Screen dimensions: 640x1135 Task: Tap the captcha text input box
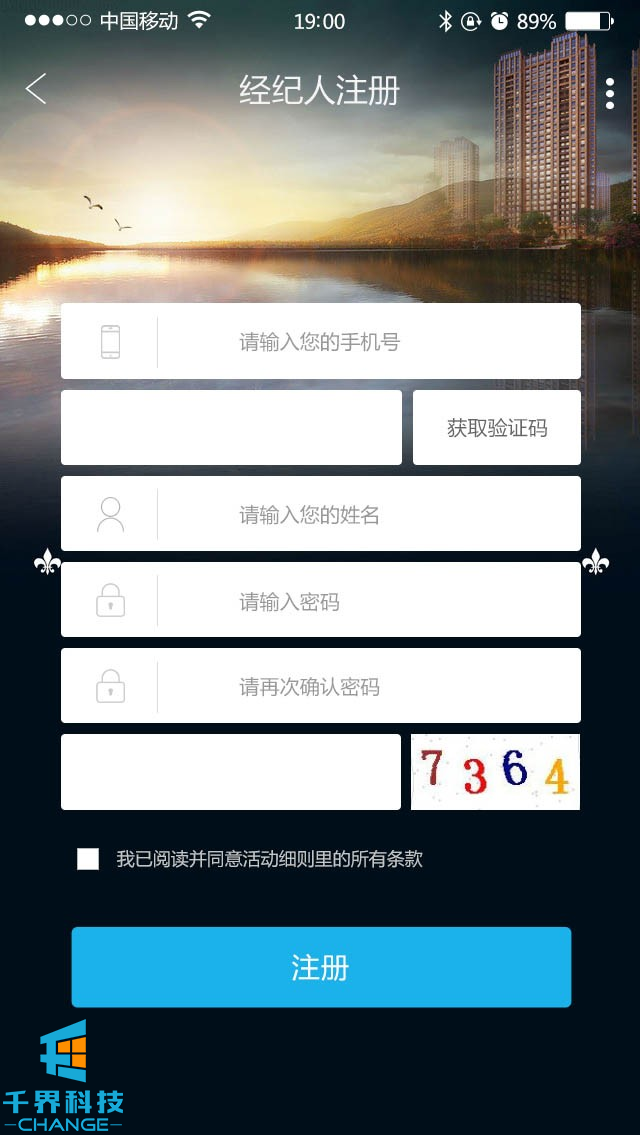point(231,772)
